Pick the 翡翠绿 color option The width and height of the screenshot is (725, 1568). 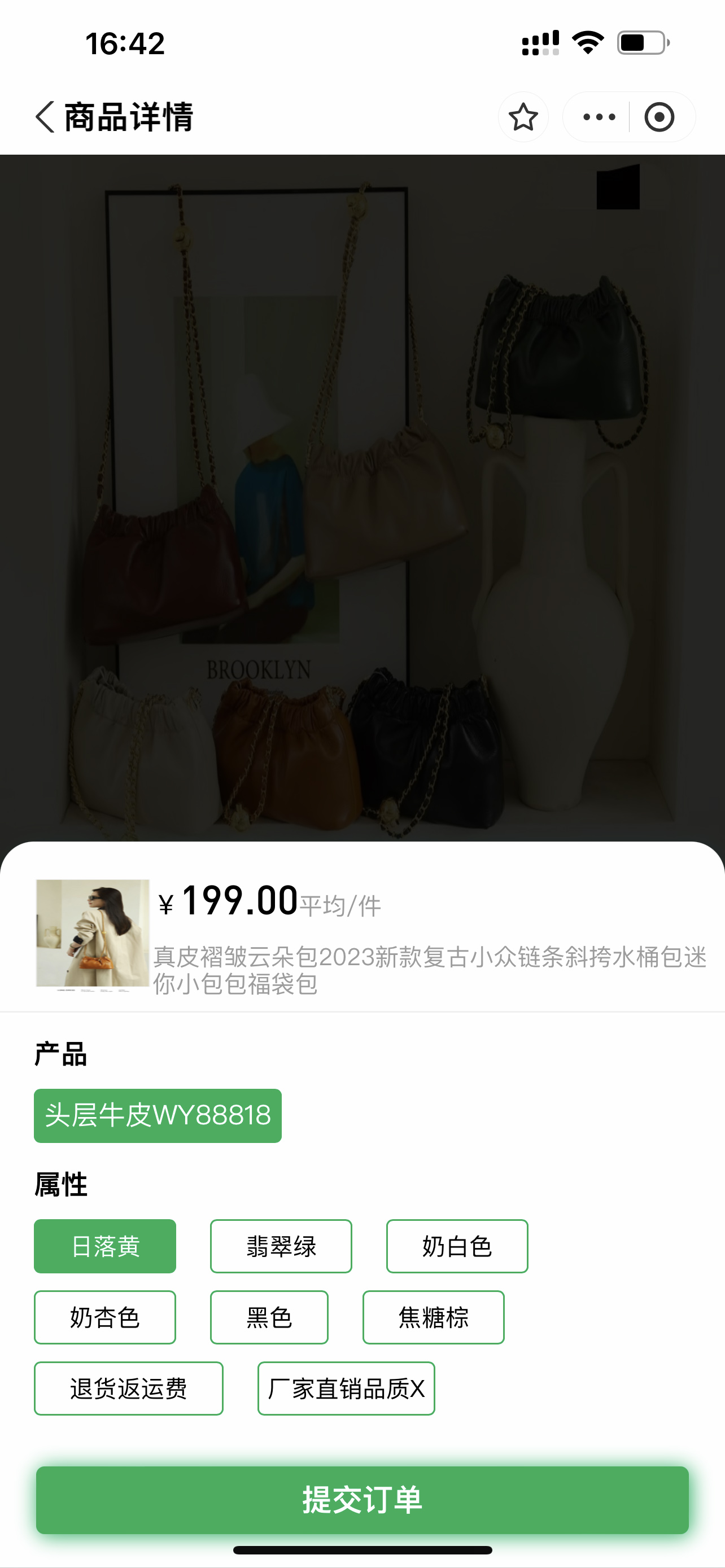point(281,1246)
